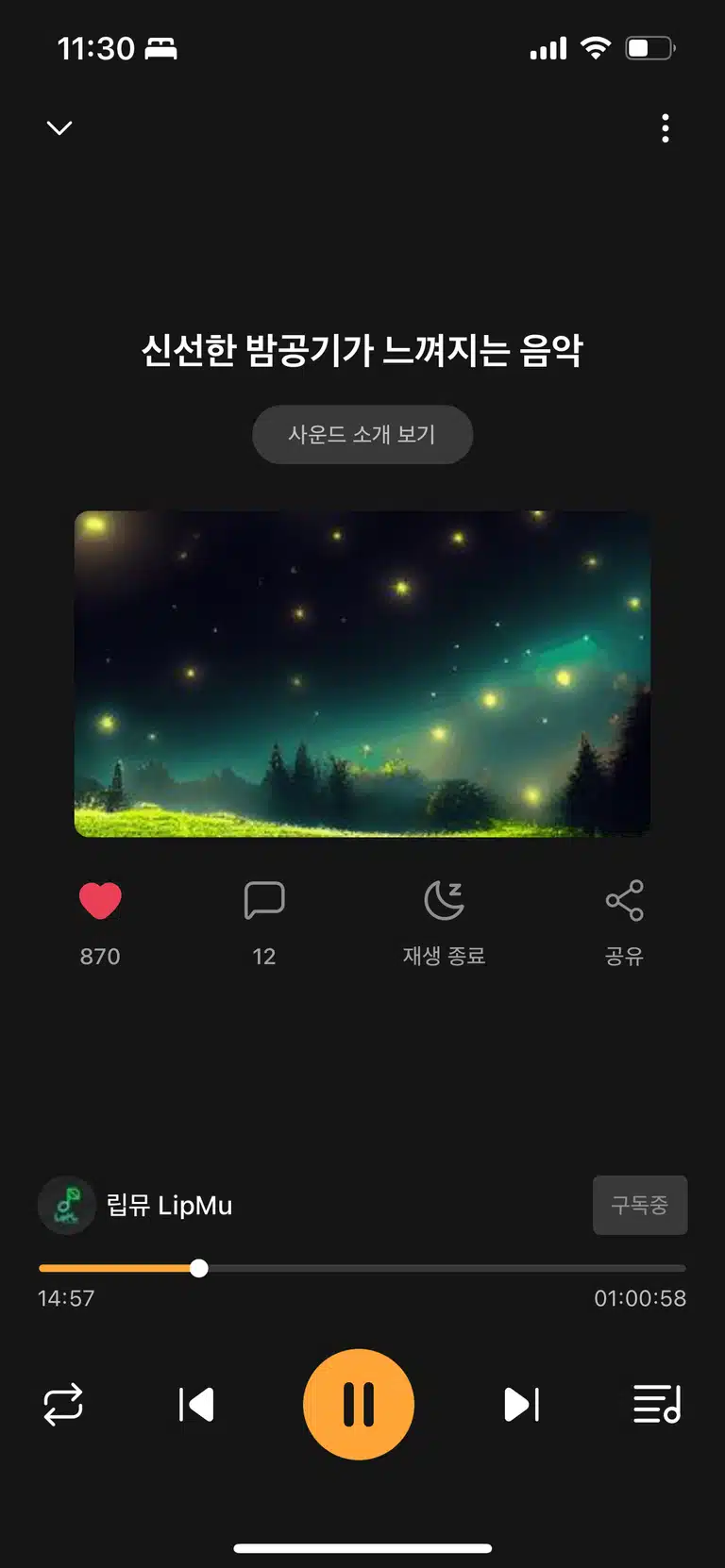Image resolution: width=725 pixels, height=1568 pixels.
Task: Toggle repeat mode
Action: (63, 1405)
